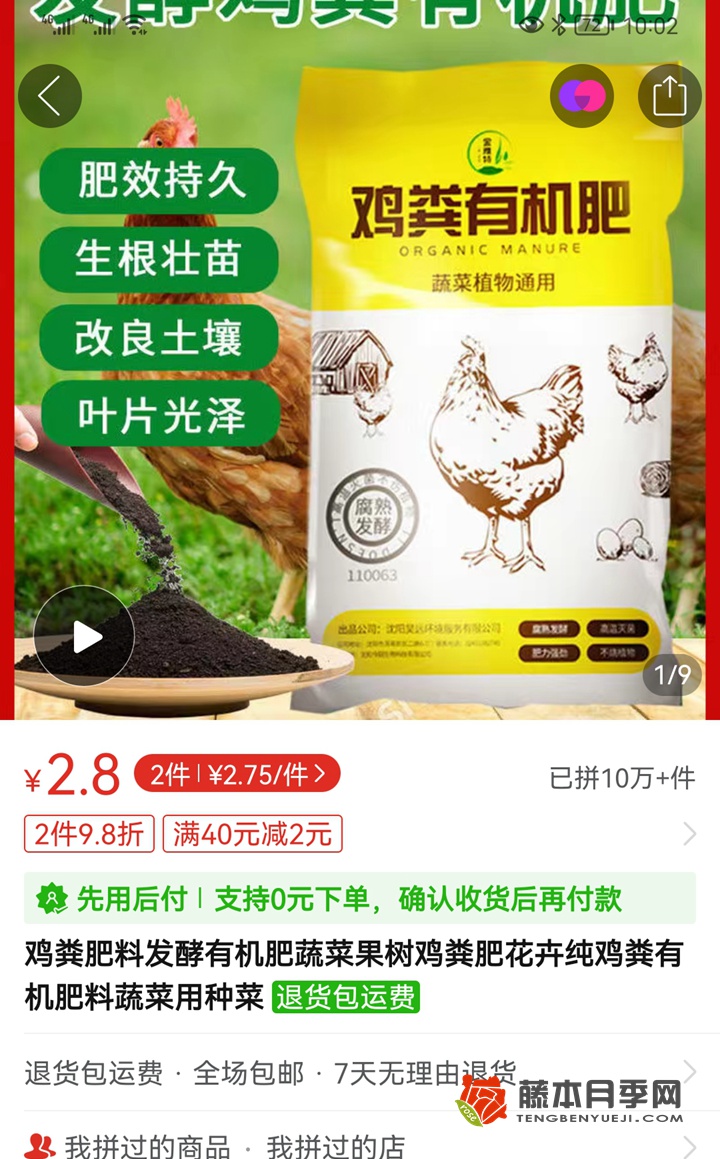Open the purple circle icon beside share
The width and height of the screenshot is (720, 1159).
tap(582, 96)
